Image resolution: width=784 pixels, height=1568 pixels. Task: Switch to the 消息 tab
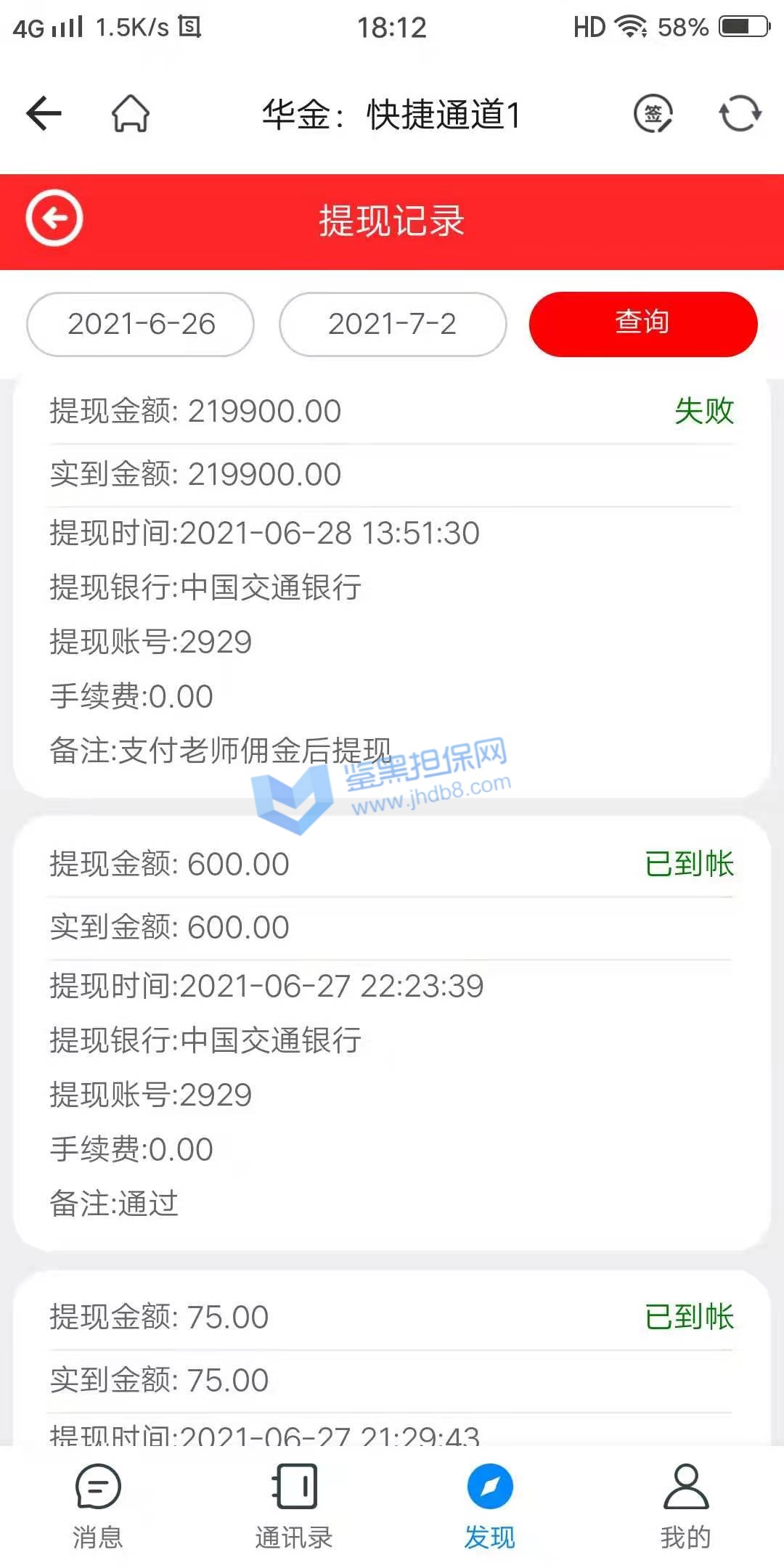click(98, 1507)
